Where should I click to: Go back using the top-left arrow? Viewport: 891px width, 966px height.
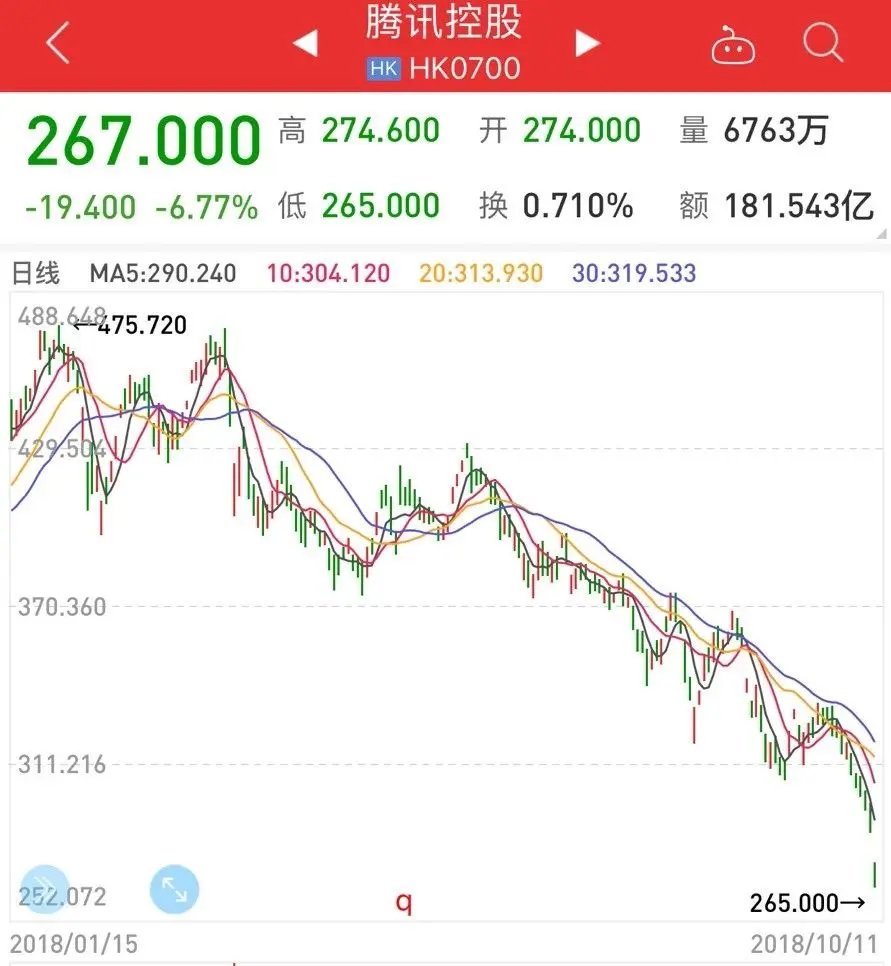click(58, 43)
